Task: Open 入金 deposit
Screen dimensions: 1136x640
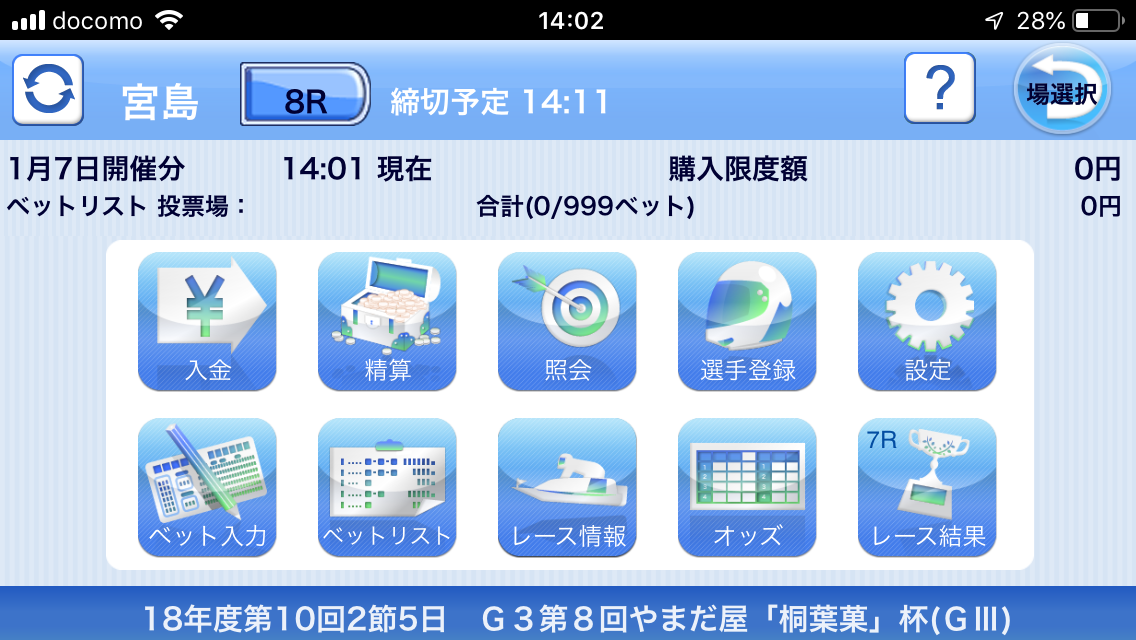Action: point(207,321)
